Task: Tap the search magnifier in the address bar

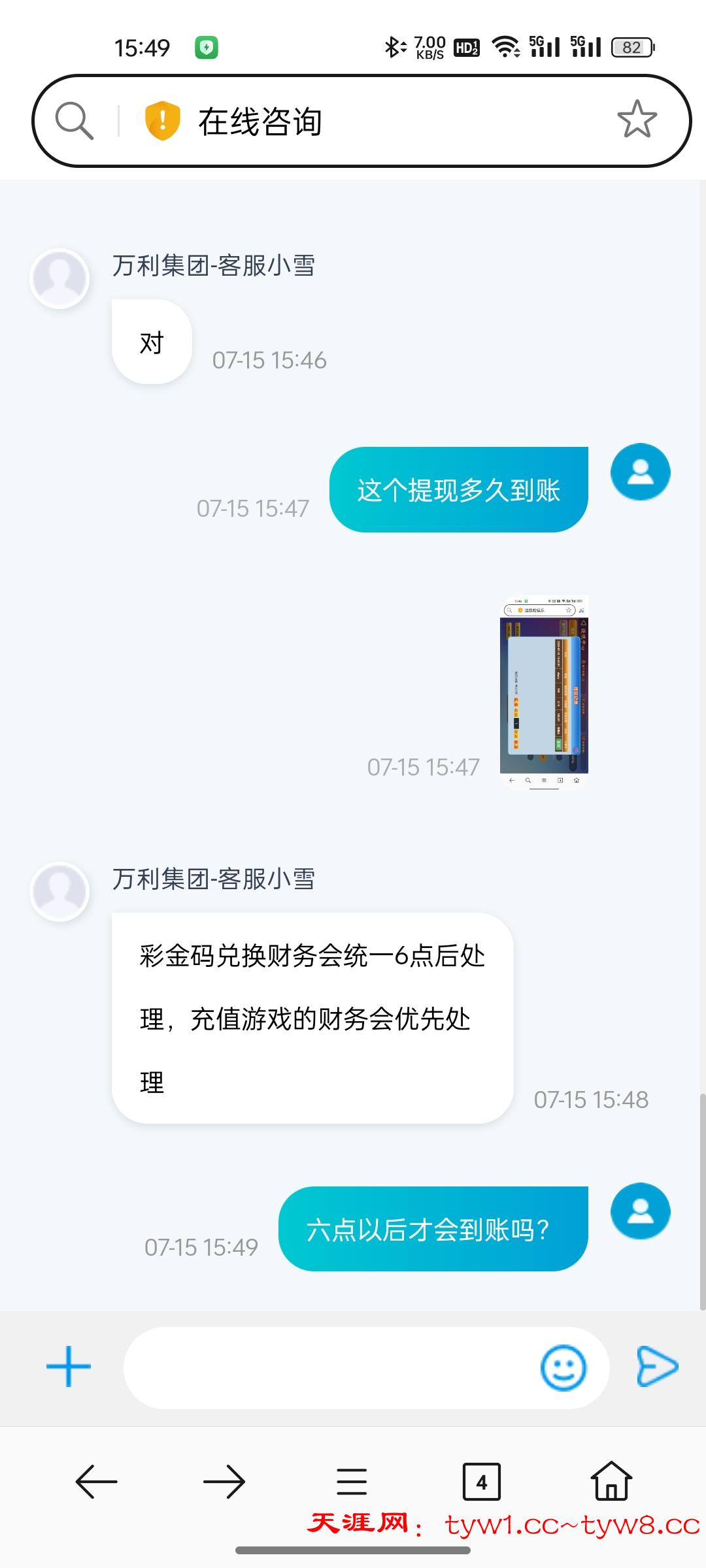Action: tap(74, 121)
